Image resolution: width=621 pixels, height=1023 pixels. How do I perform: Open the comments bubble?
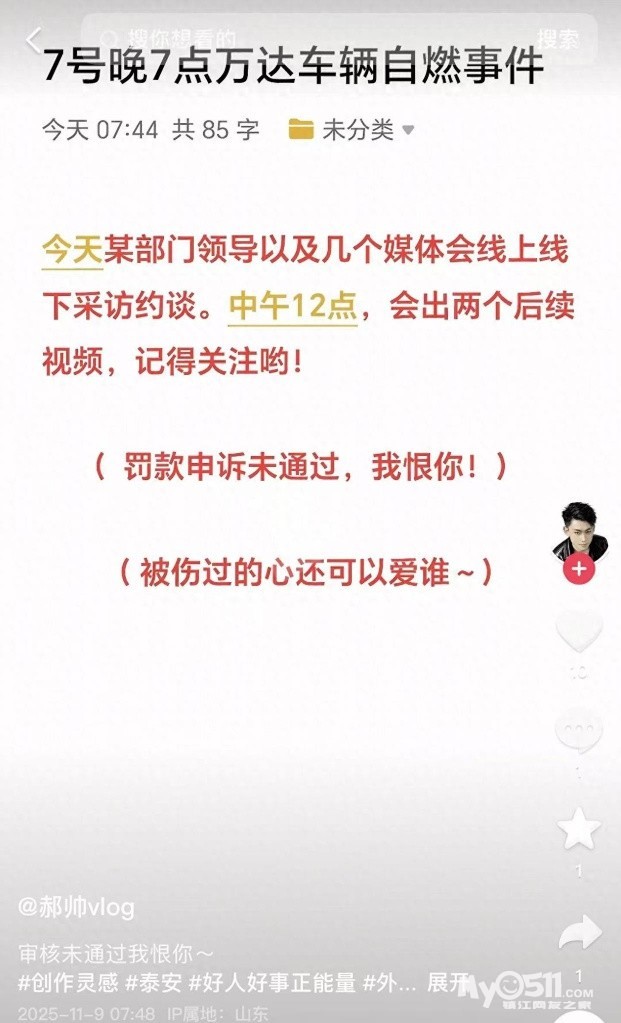[578, 732]
